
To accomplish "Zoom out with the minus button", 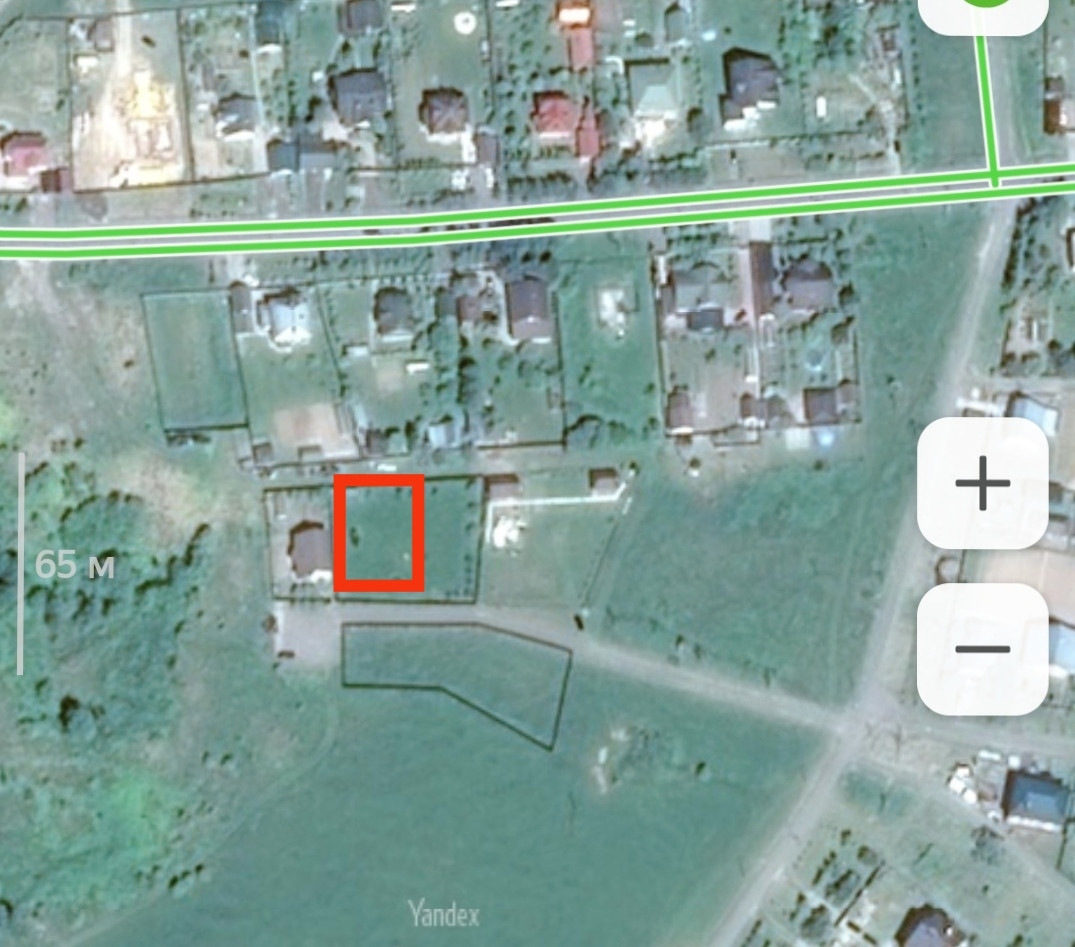I will click(x=982, y=649).
